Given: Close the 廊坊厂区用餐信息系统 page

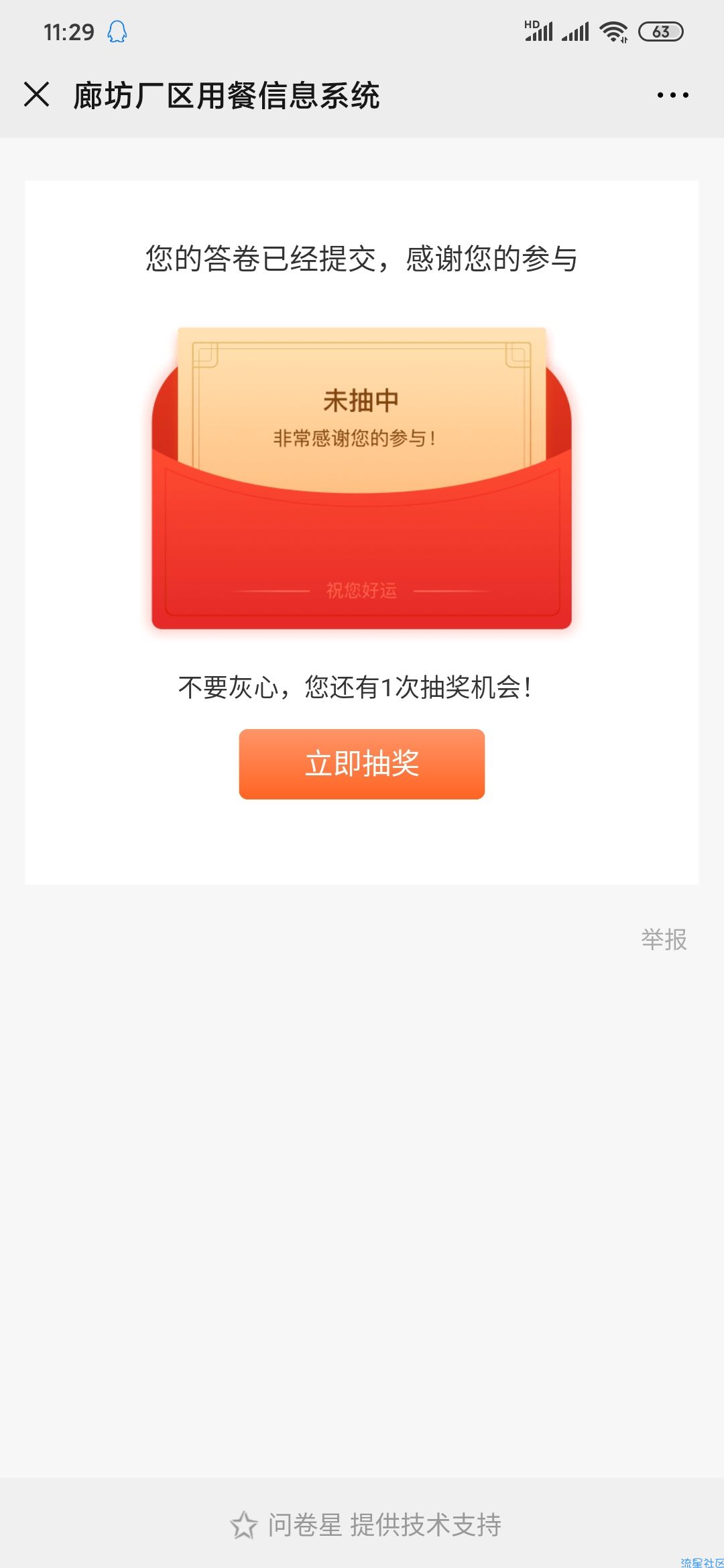Looking at the screenshot, I should (37, 94).
